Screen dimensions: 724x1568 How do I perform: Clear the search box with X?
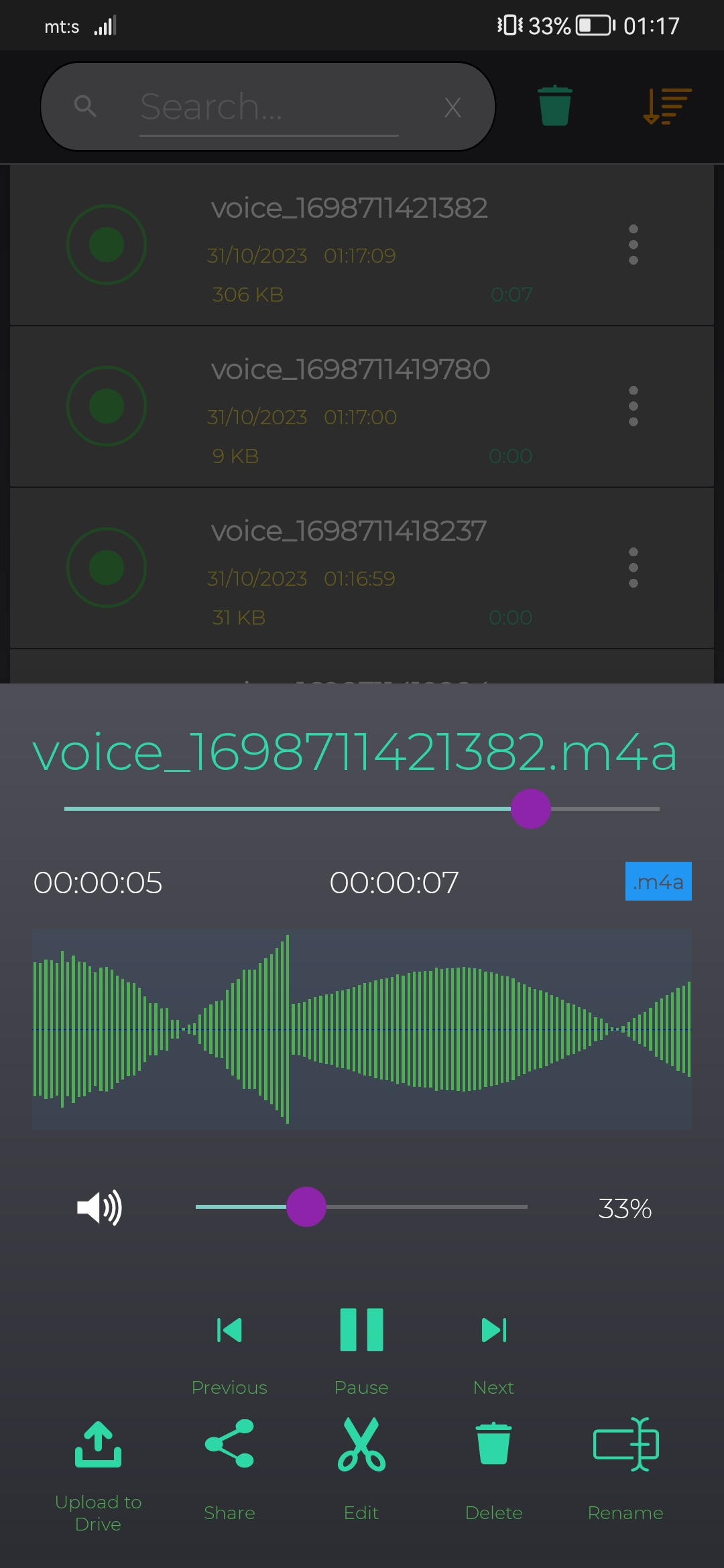(x=452, y=107)
